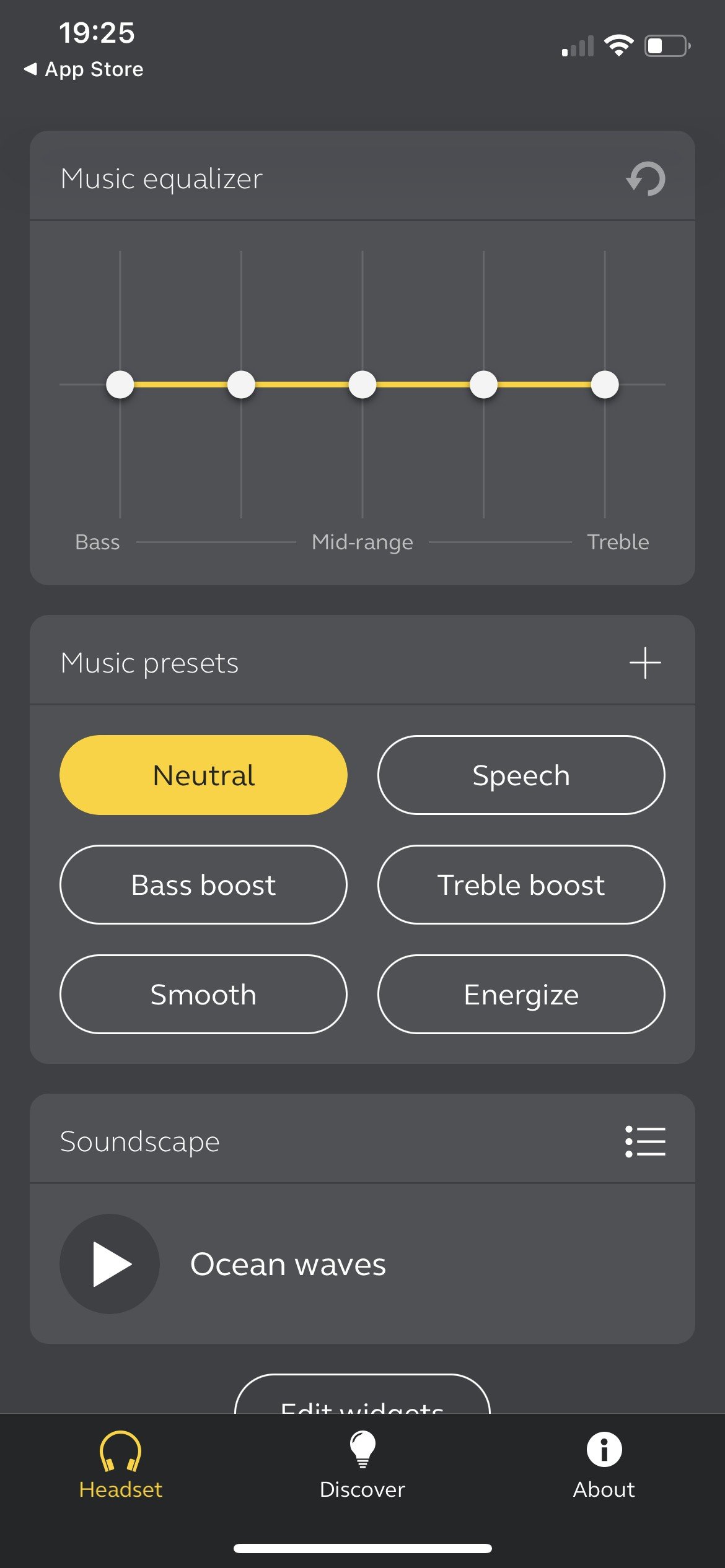Tap the Bass equalizer slider handle
Screen dimensions: 725x1568
(120, 385)
